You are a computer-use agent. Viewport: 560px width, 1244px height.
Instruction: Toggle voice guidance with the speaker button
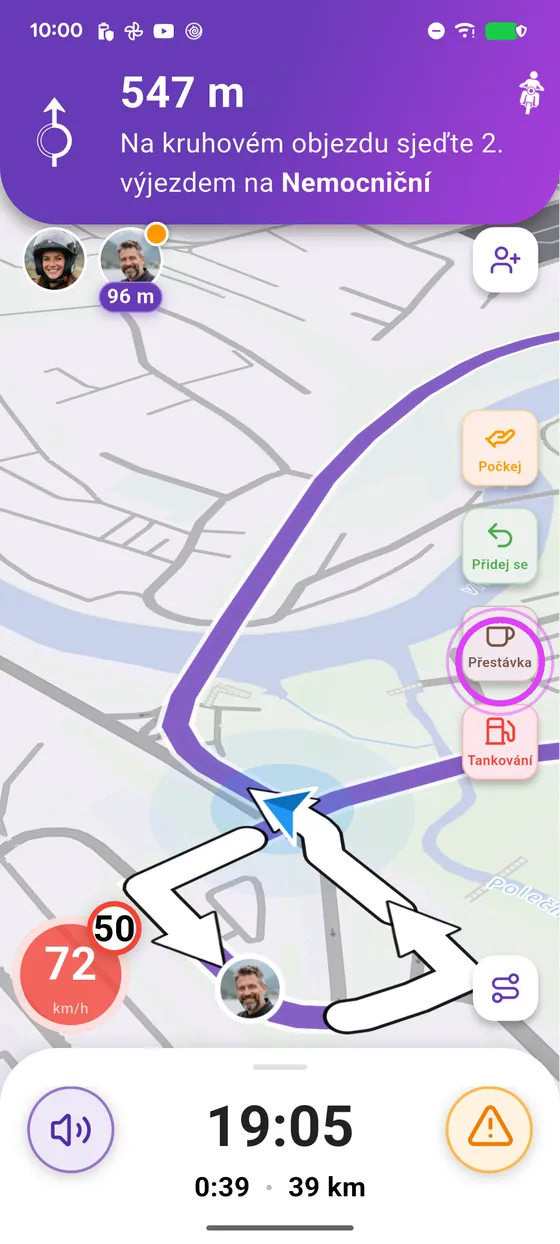tap(71, 1130)
